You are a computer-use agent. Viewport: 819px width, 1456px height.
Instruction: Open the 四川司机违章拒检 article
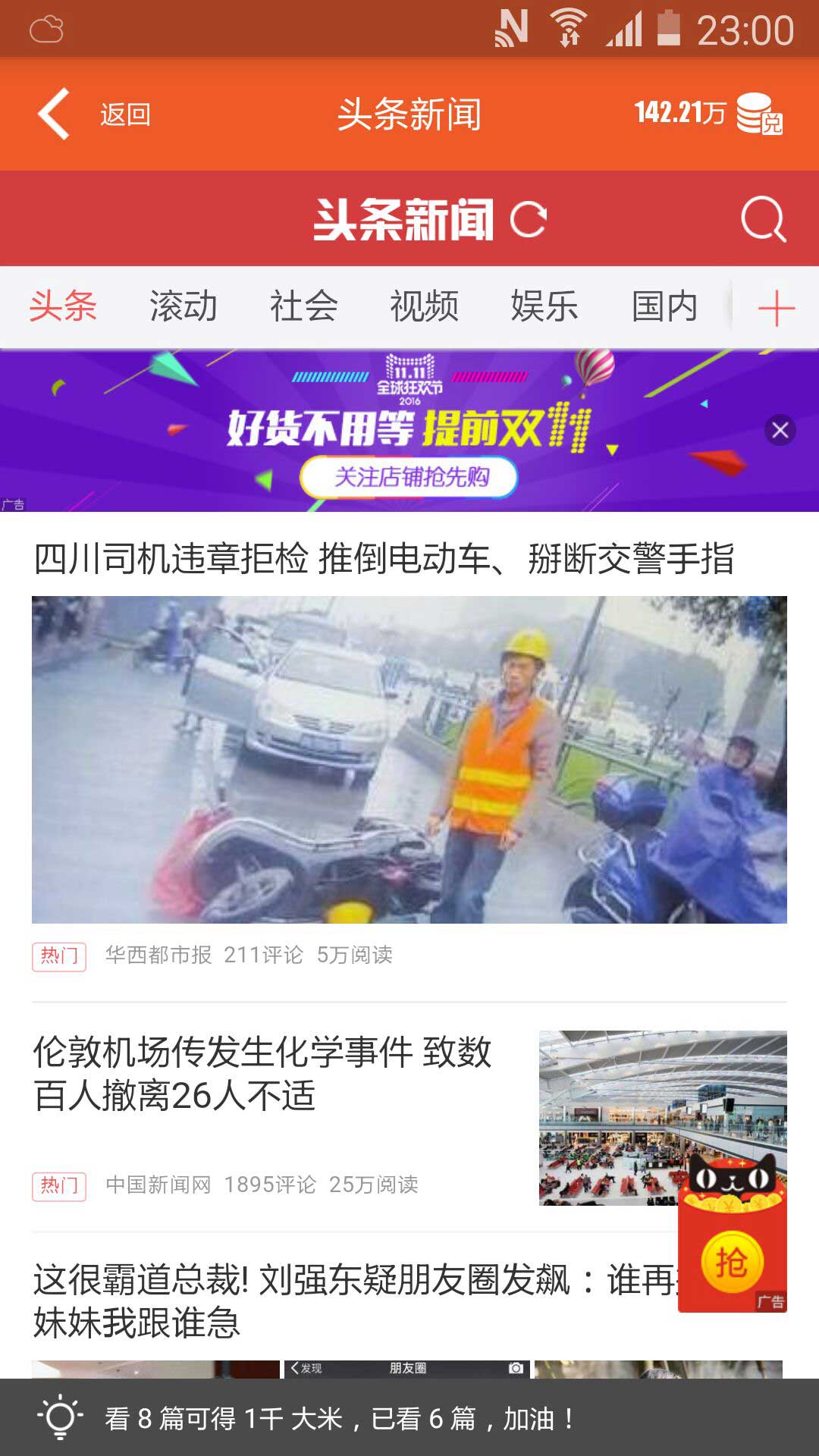(384, 560)
